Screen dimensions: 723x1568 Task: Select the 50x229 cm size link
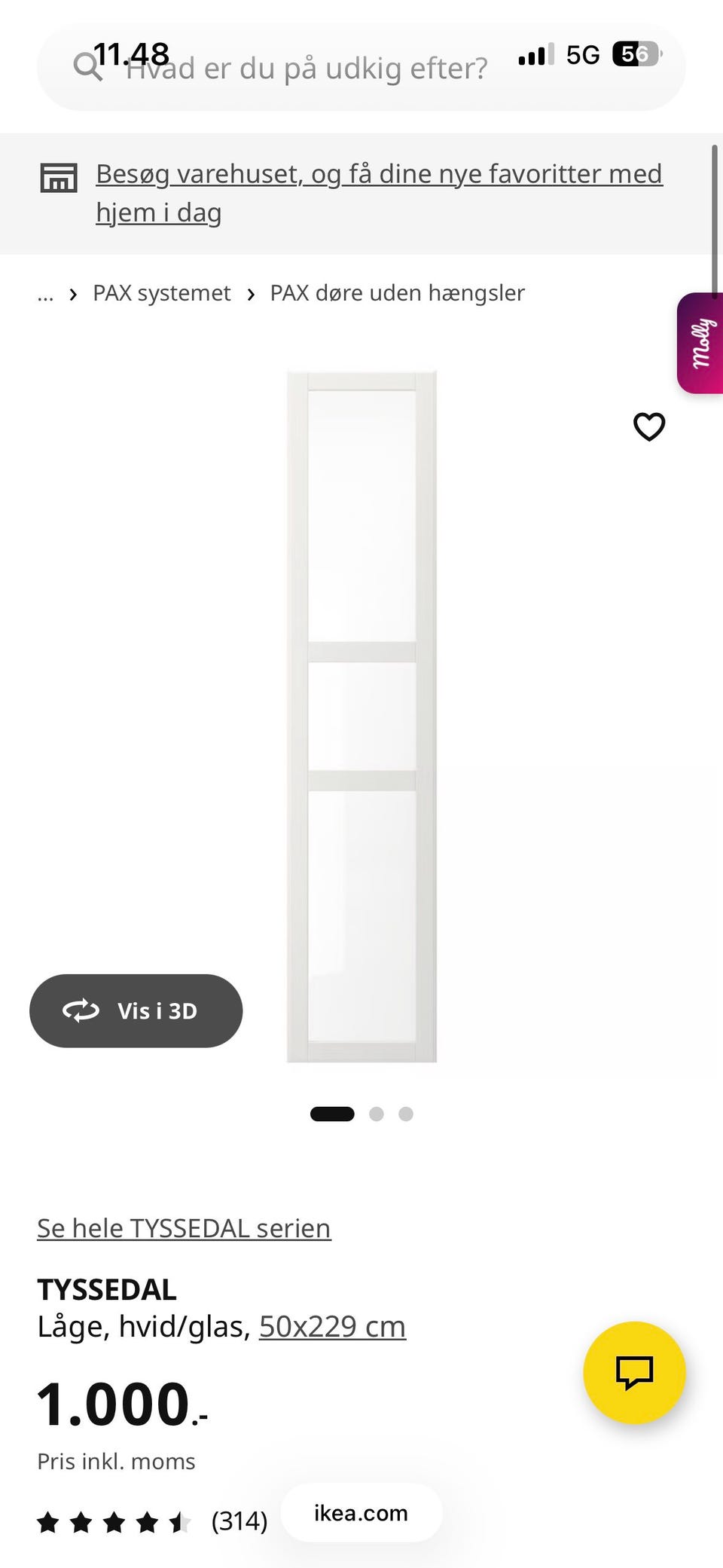click(x=332, y=1326)
